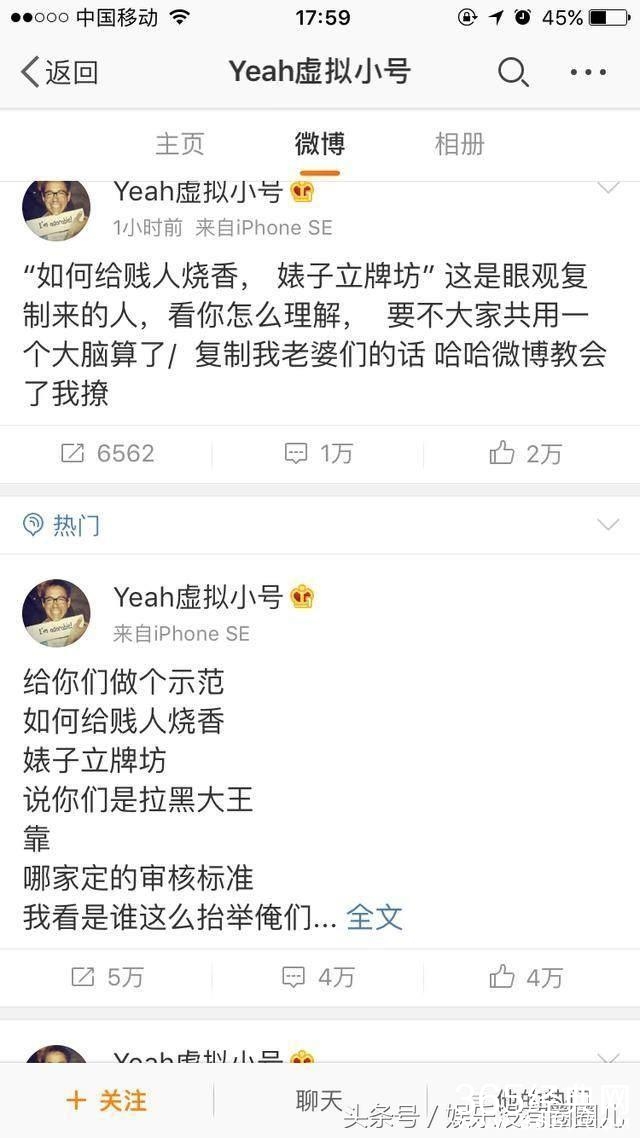
Task: Like the post with 2万 likes
Action: pos(526,454)
